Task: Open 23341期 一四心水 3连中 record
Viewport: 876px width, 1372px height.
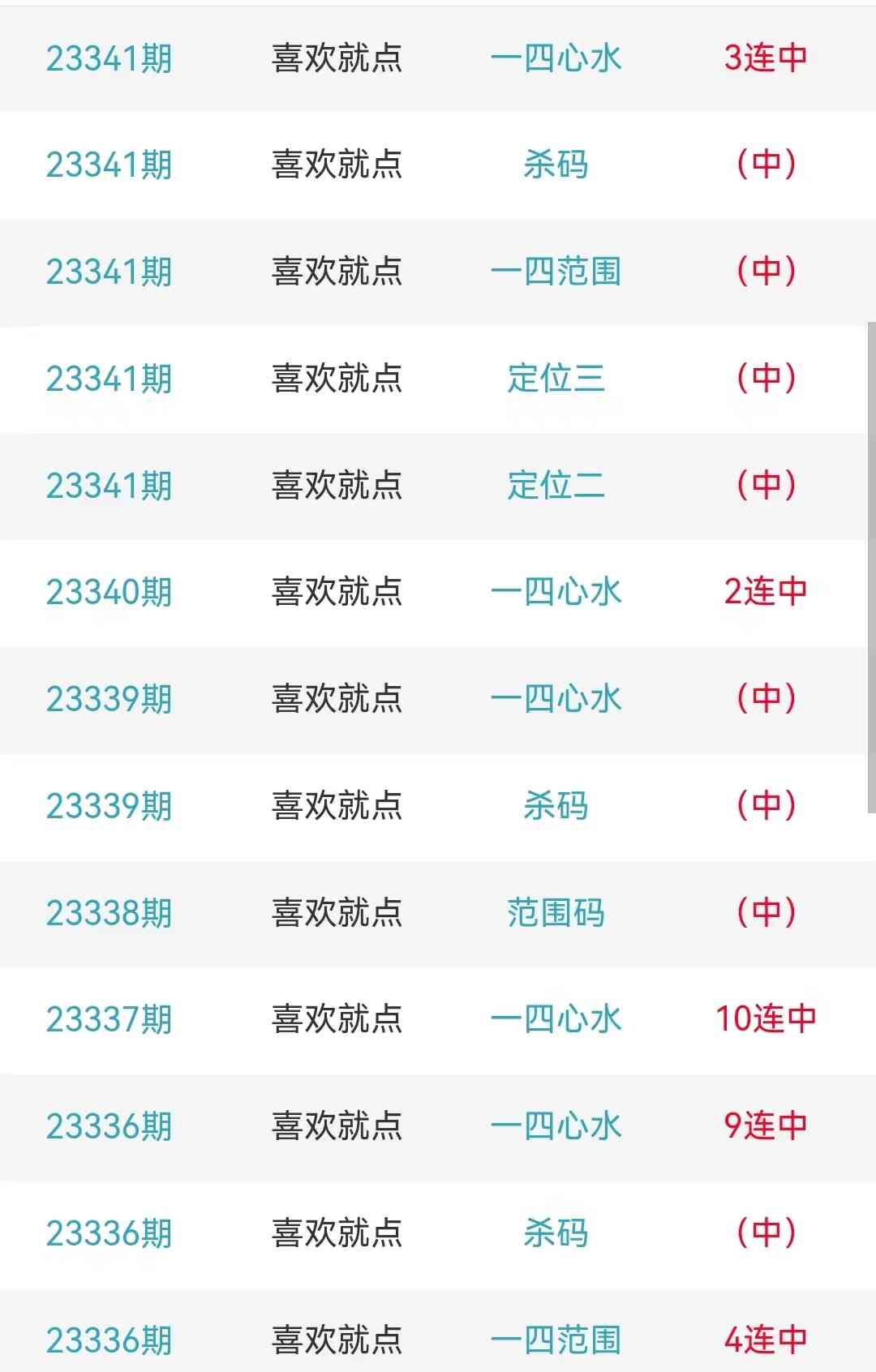Action: tap(556, 58)
